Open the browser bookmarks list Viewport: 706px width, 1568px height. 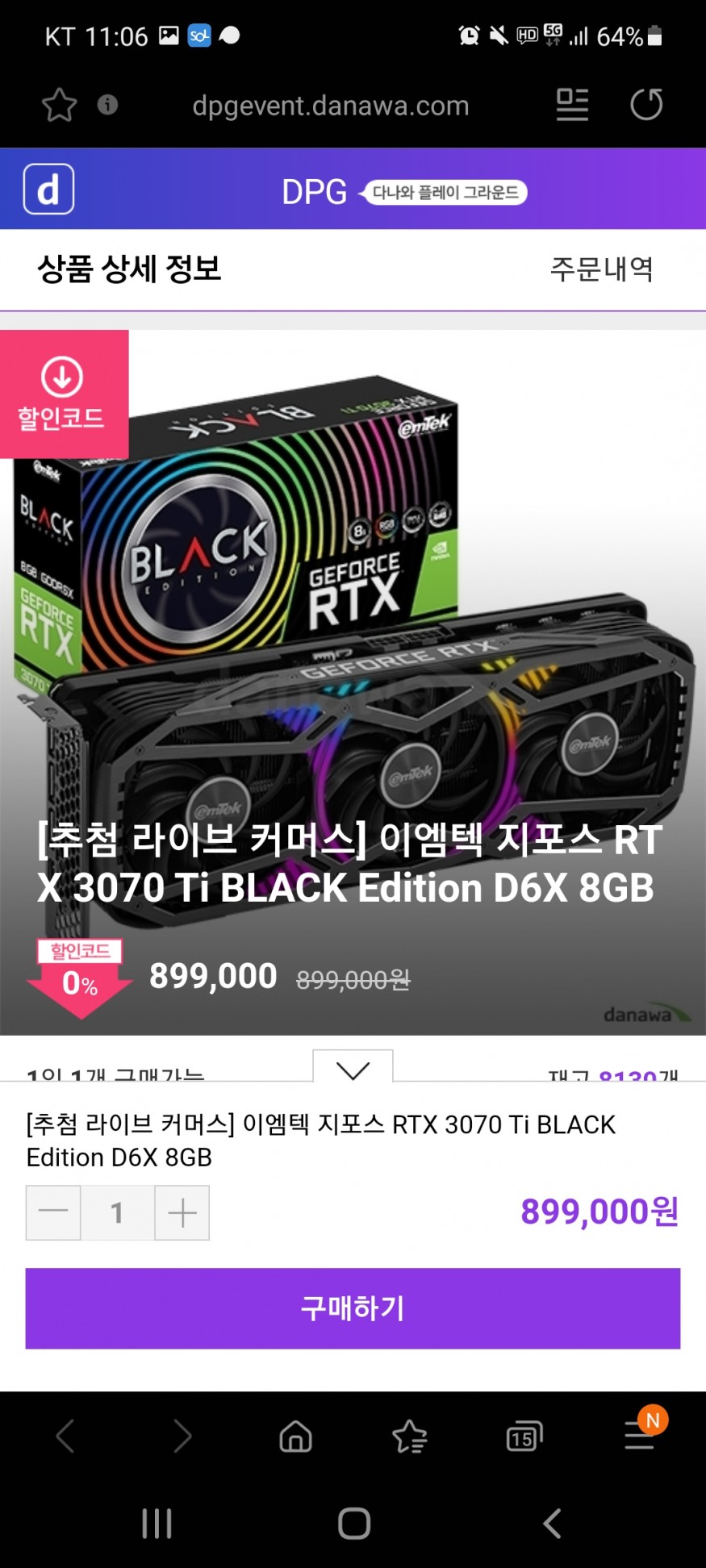coord(409,1437)
